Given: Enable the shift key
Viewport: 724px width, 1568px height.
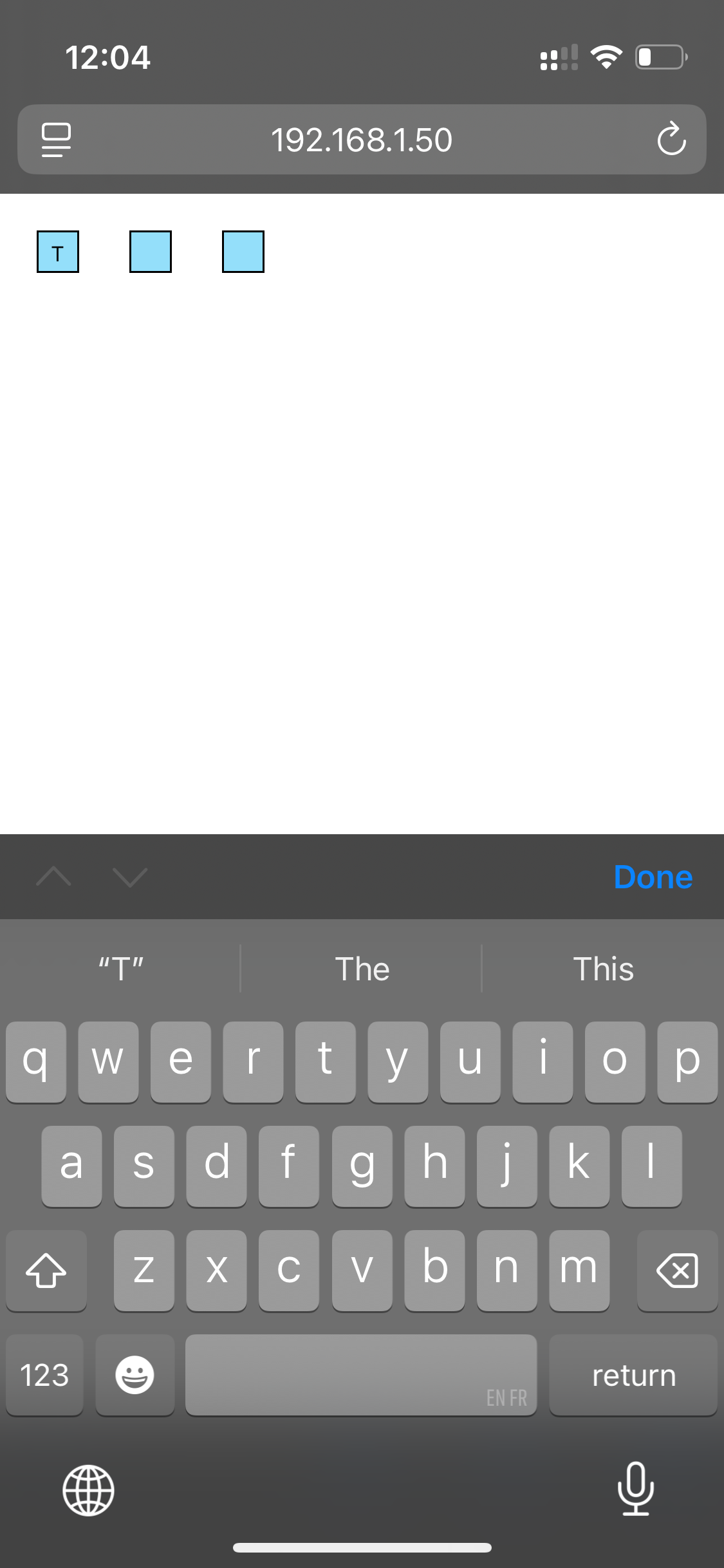Looking at the screenshot, I should (46, 1270).
